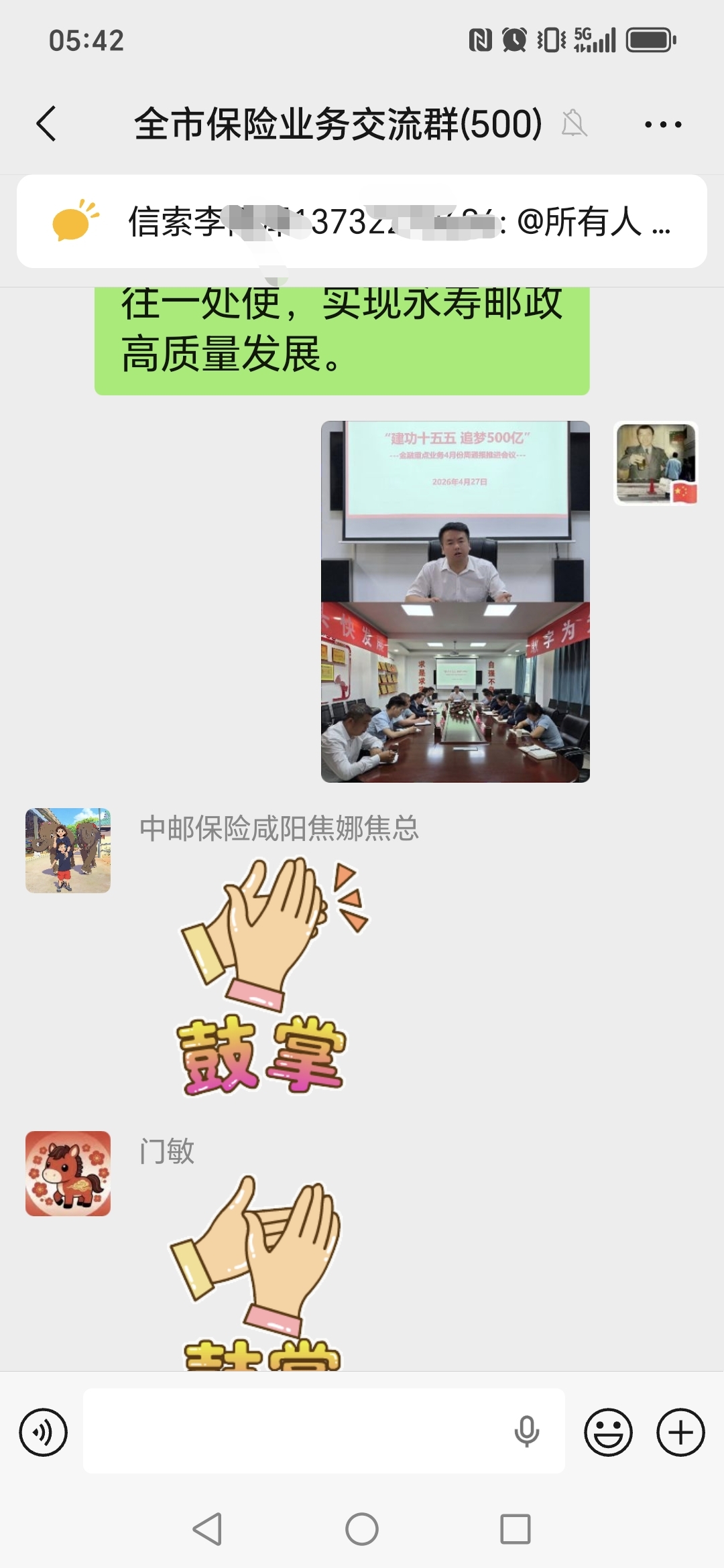Open 门敏's horse avatar
The height and width of the screenshot is (1568, 724).
click(x=68, y=1173)
